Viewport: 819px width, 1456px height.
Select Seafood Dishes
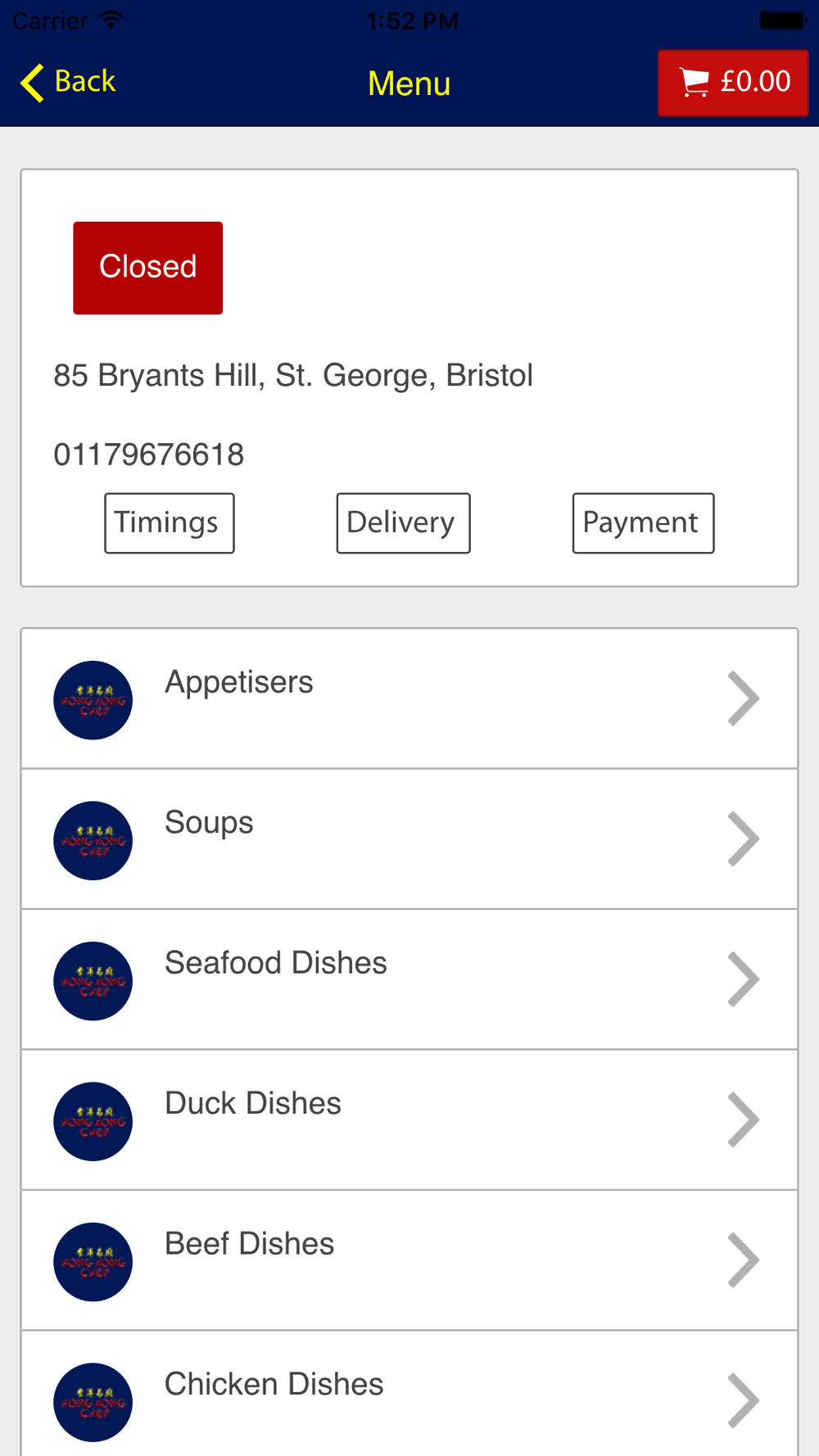409,980
